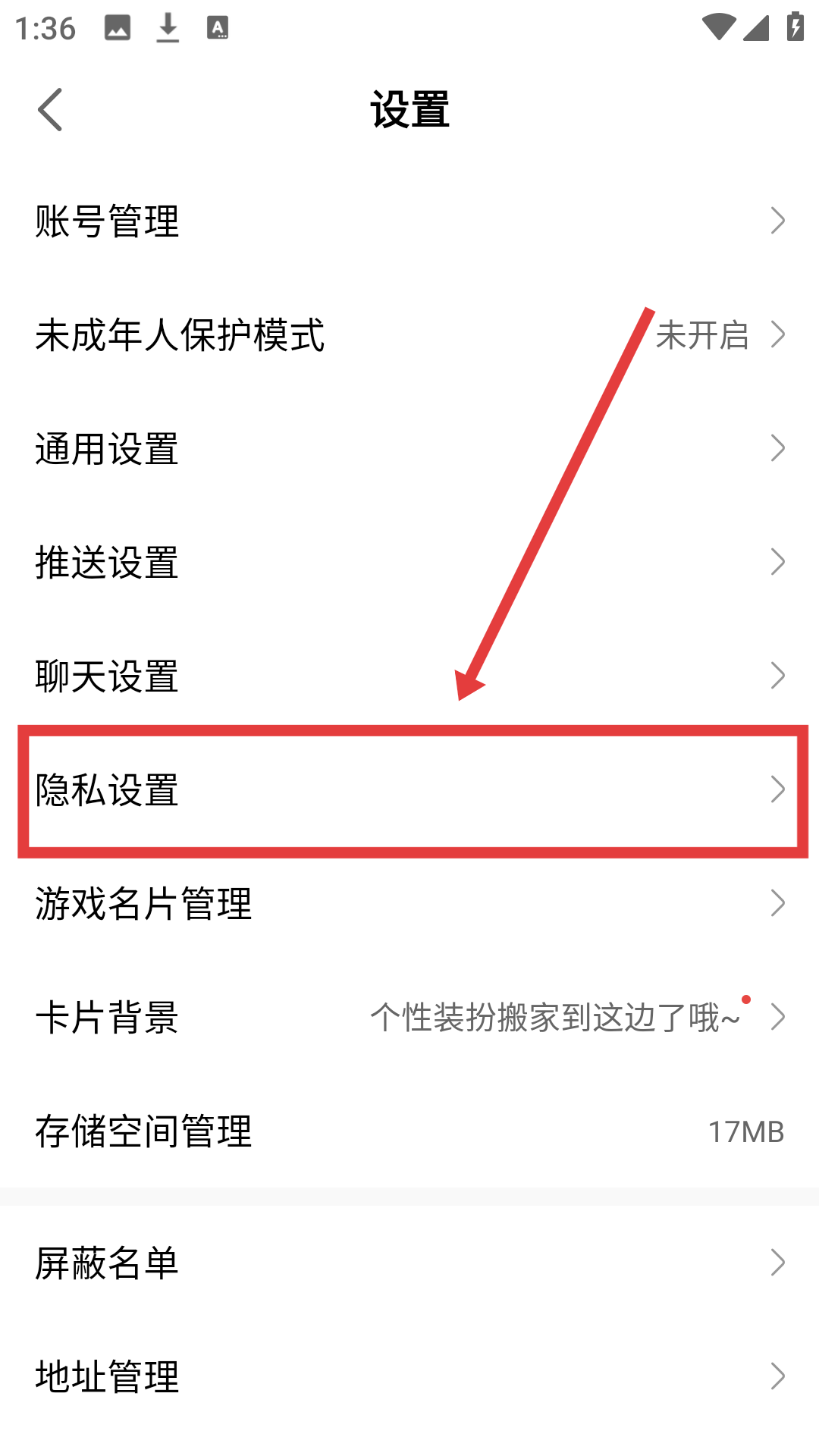Select 隐私设置
Image resolution: width=819 pixels, height=1456 pixels.
(x=409, y=789)
